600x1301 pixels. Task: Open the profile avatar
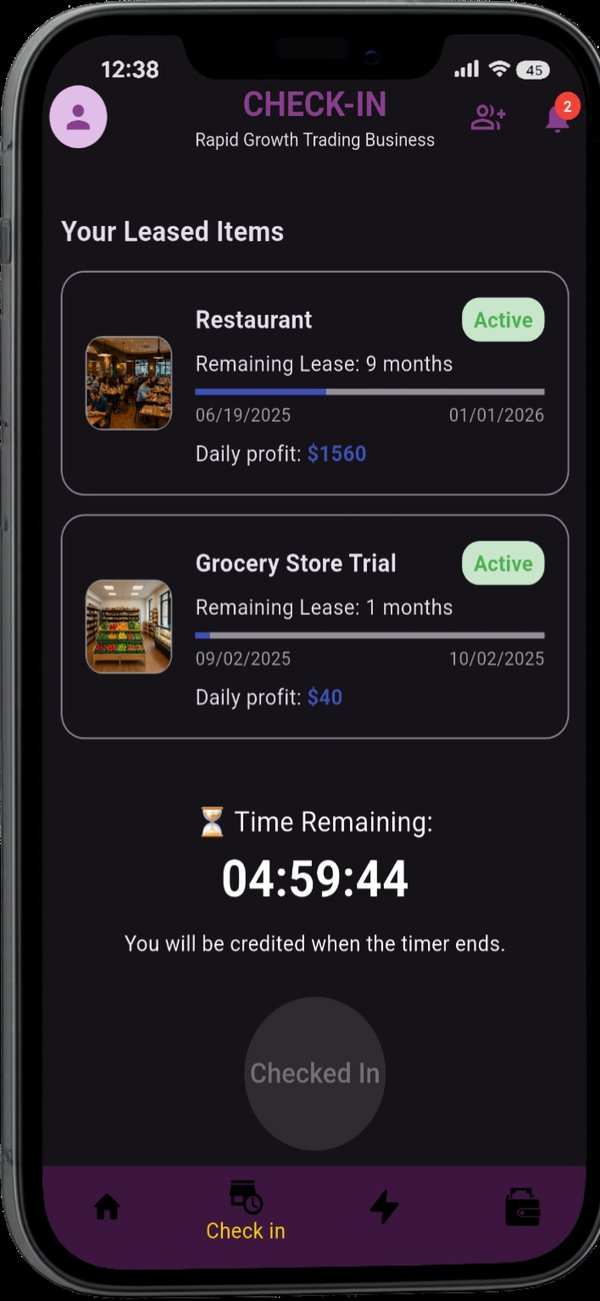(78, 118)
